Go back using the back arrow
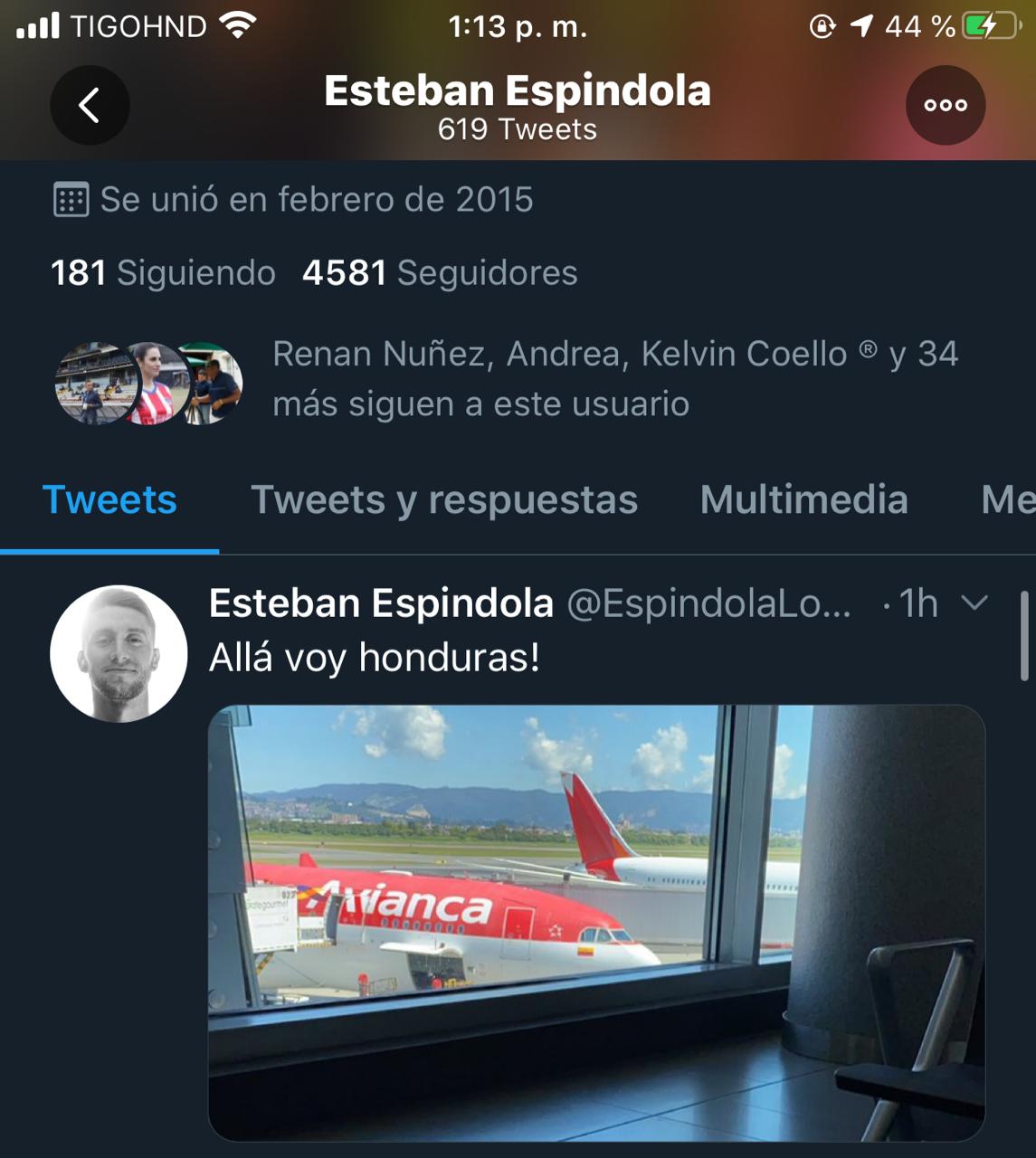The image size is (1036, 1158). pyautogui.click(x=89, y=106)
